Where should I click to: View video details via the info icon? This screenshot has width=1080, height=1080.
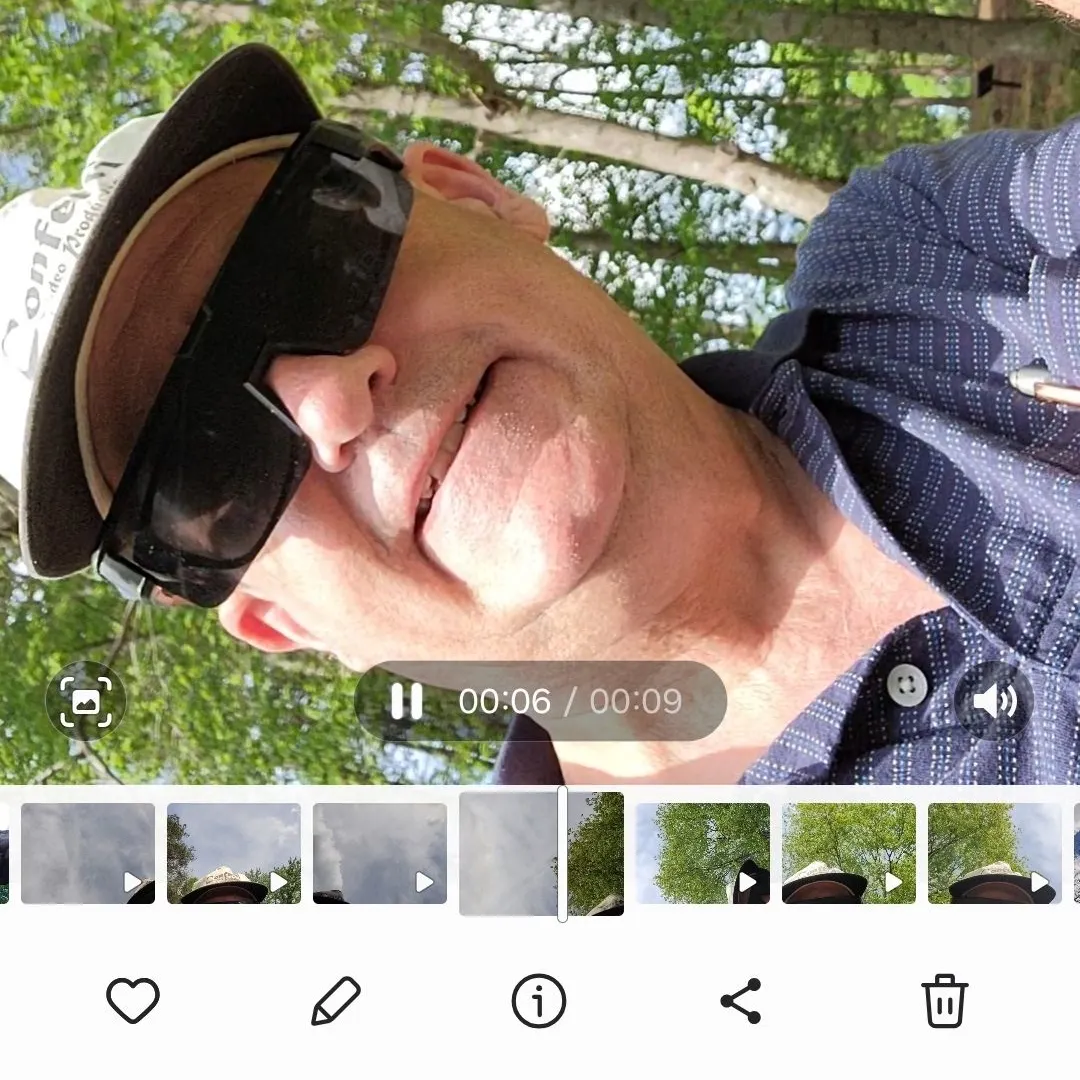[x=539, y=1000]
